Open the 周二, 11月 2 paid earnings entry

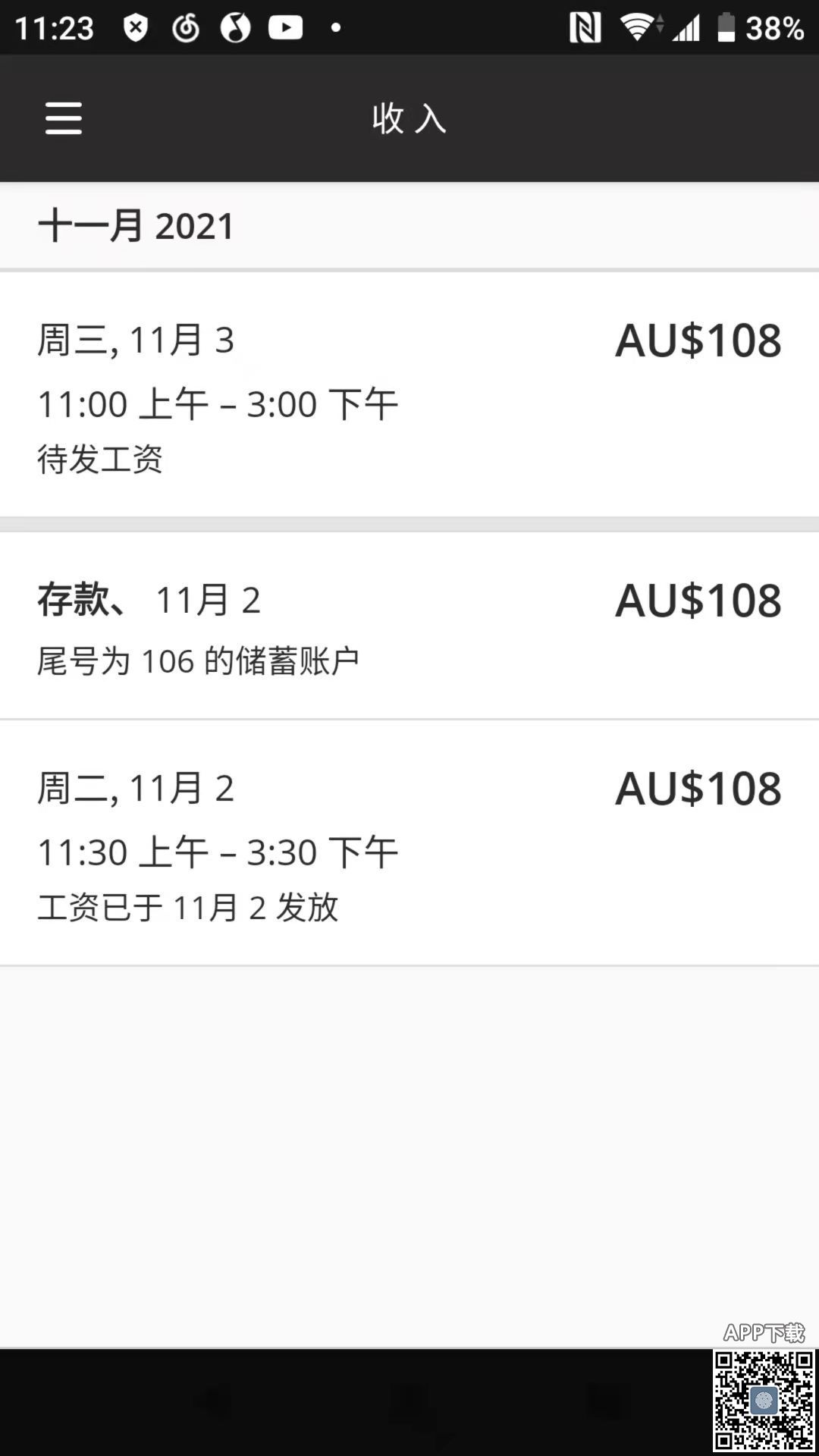[x=409, y=845]
